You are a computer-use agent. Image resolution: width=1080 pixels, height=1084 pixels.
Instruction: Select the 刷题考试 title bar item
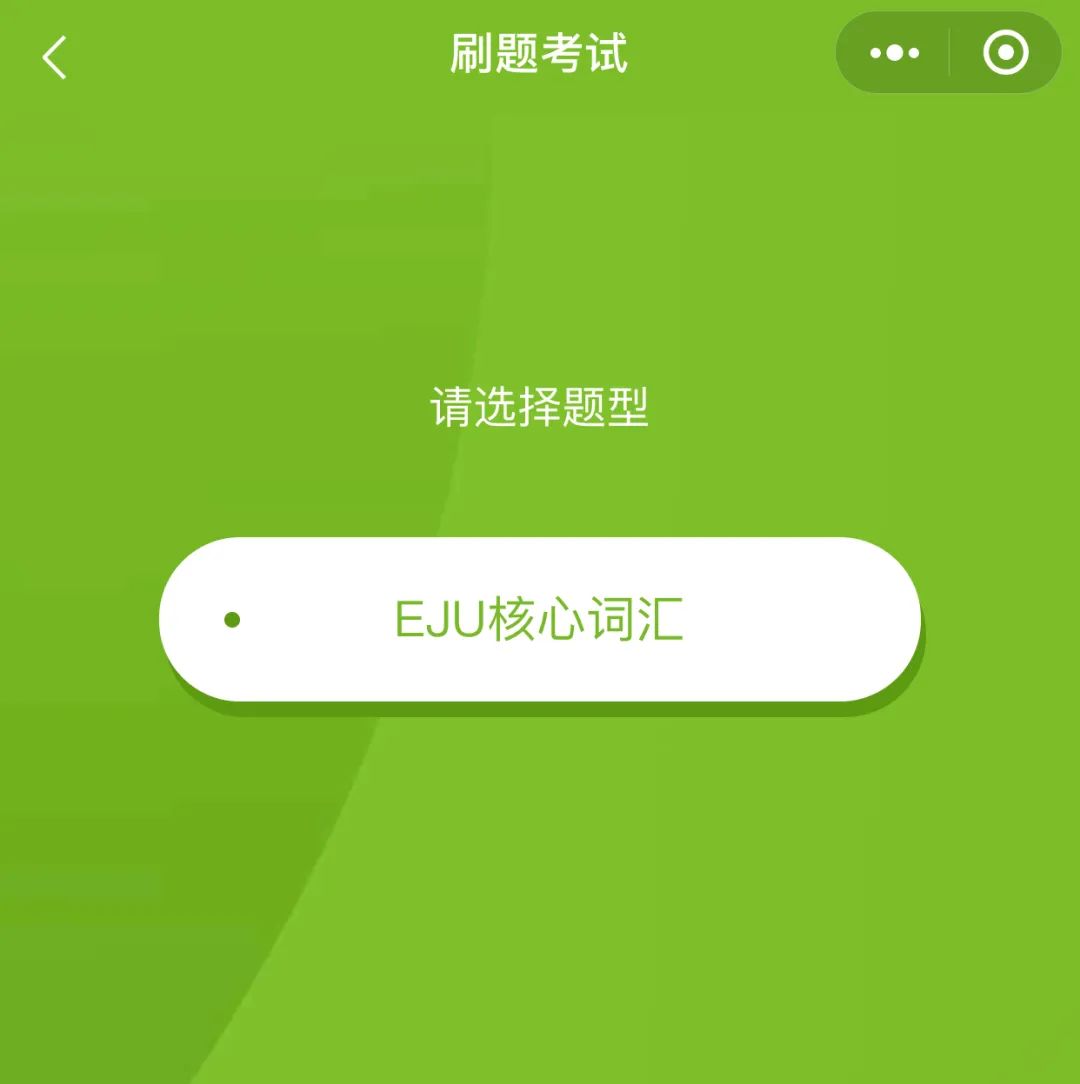point(540,53)
